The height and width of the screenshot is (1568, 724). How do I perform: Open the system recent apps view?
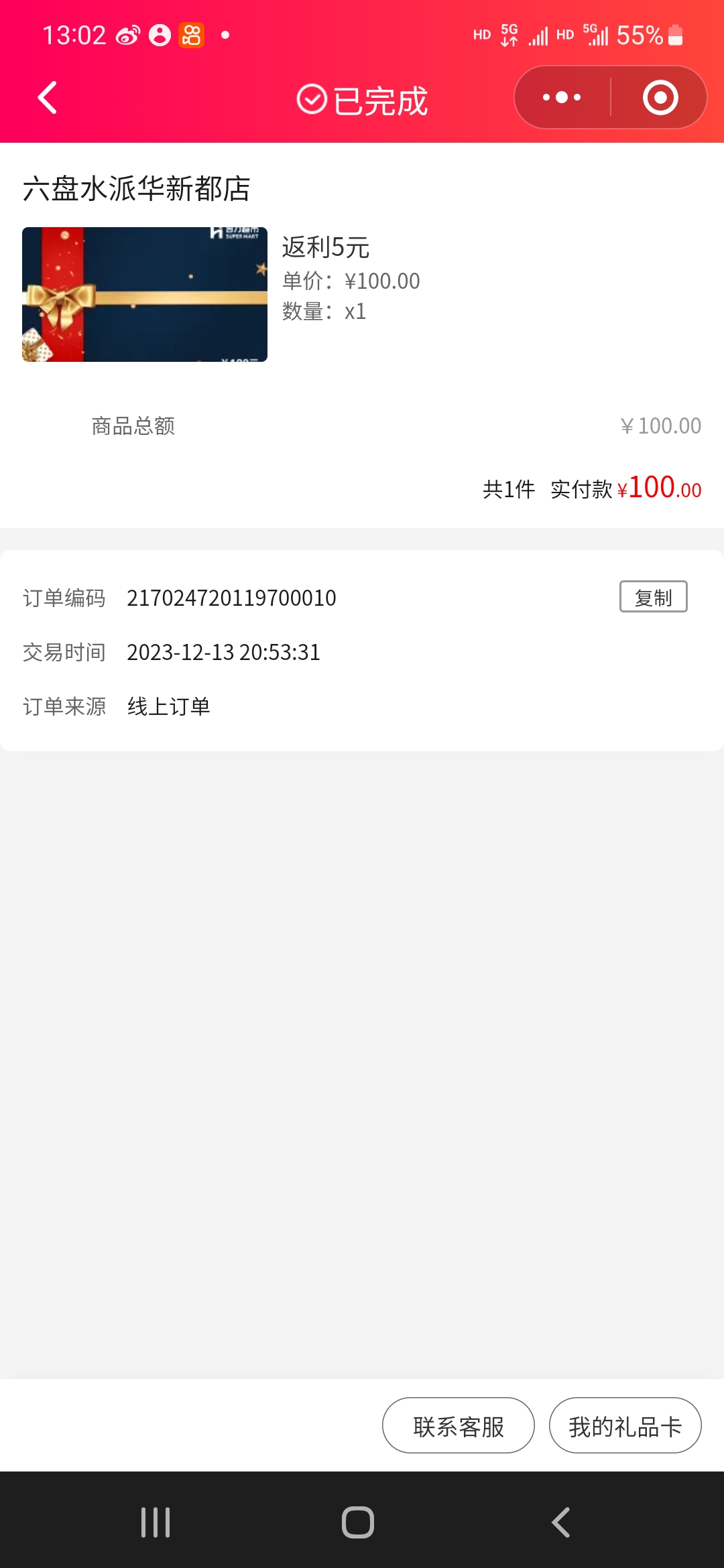click(156, 1522)
